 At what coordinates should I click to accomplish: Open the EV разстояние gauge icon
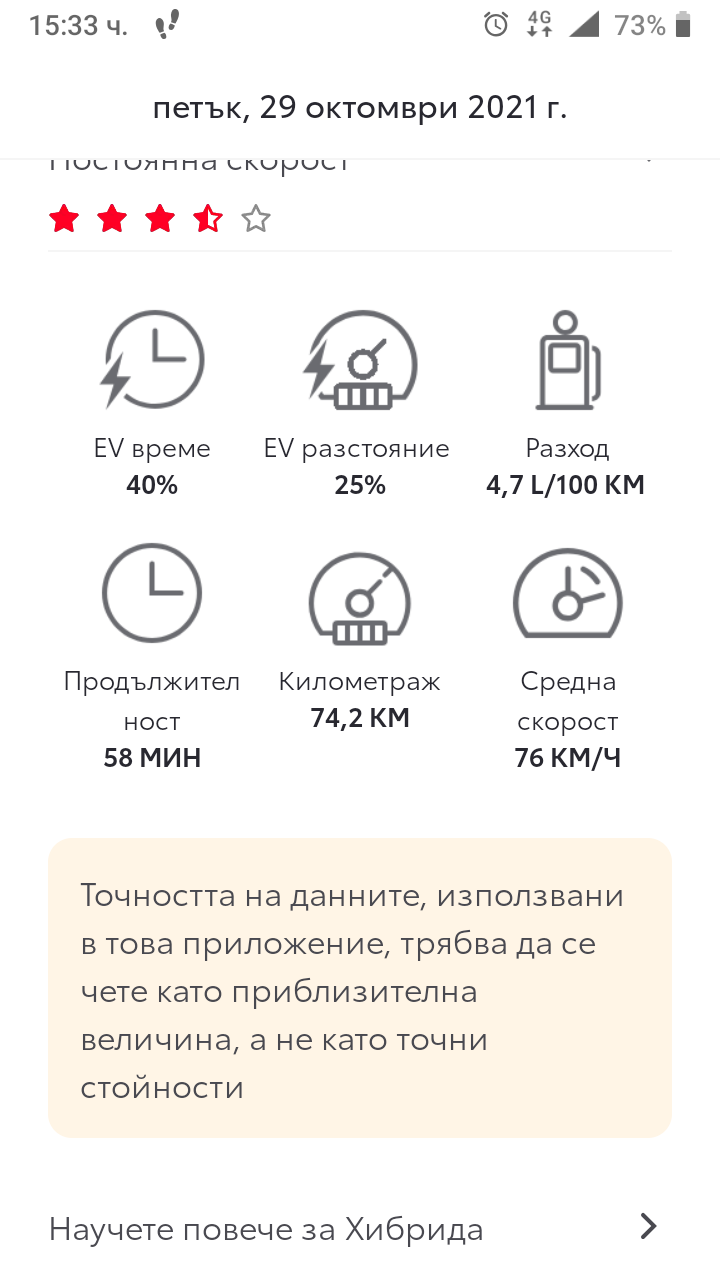[360, 360]
